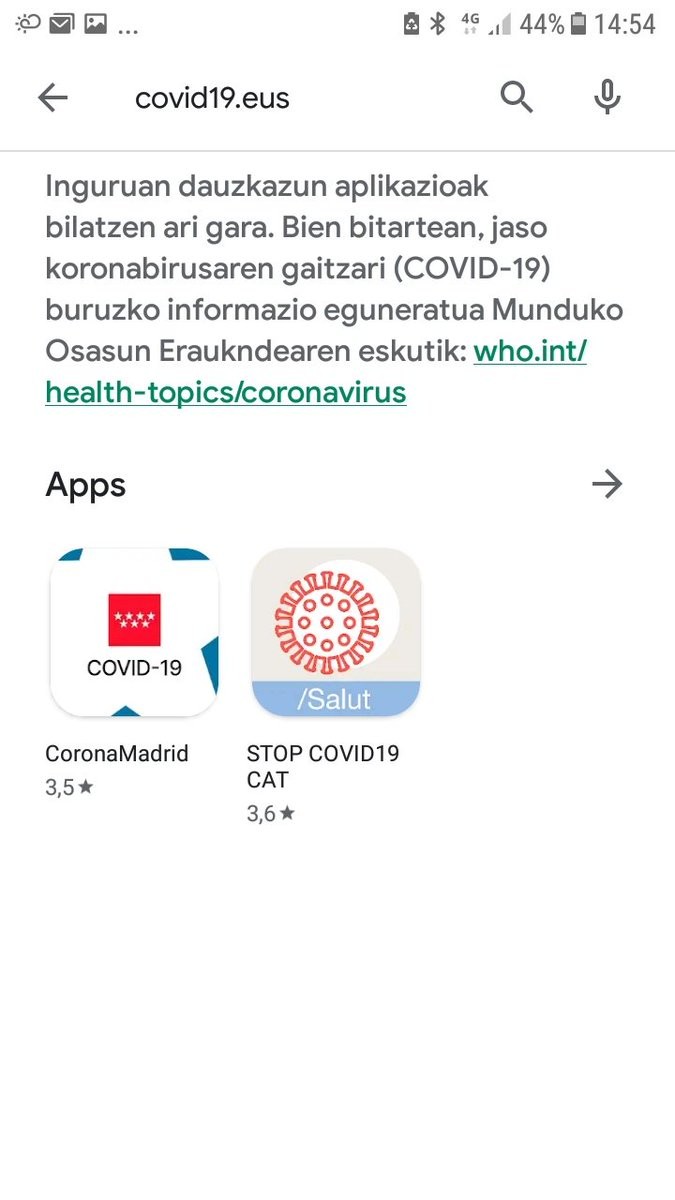This screenshot has width=675, height=1200.
Task: Tap the magnifying glass search icon
Action: (x=516, y=98)
